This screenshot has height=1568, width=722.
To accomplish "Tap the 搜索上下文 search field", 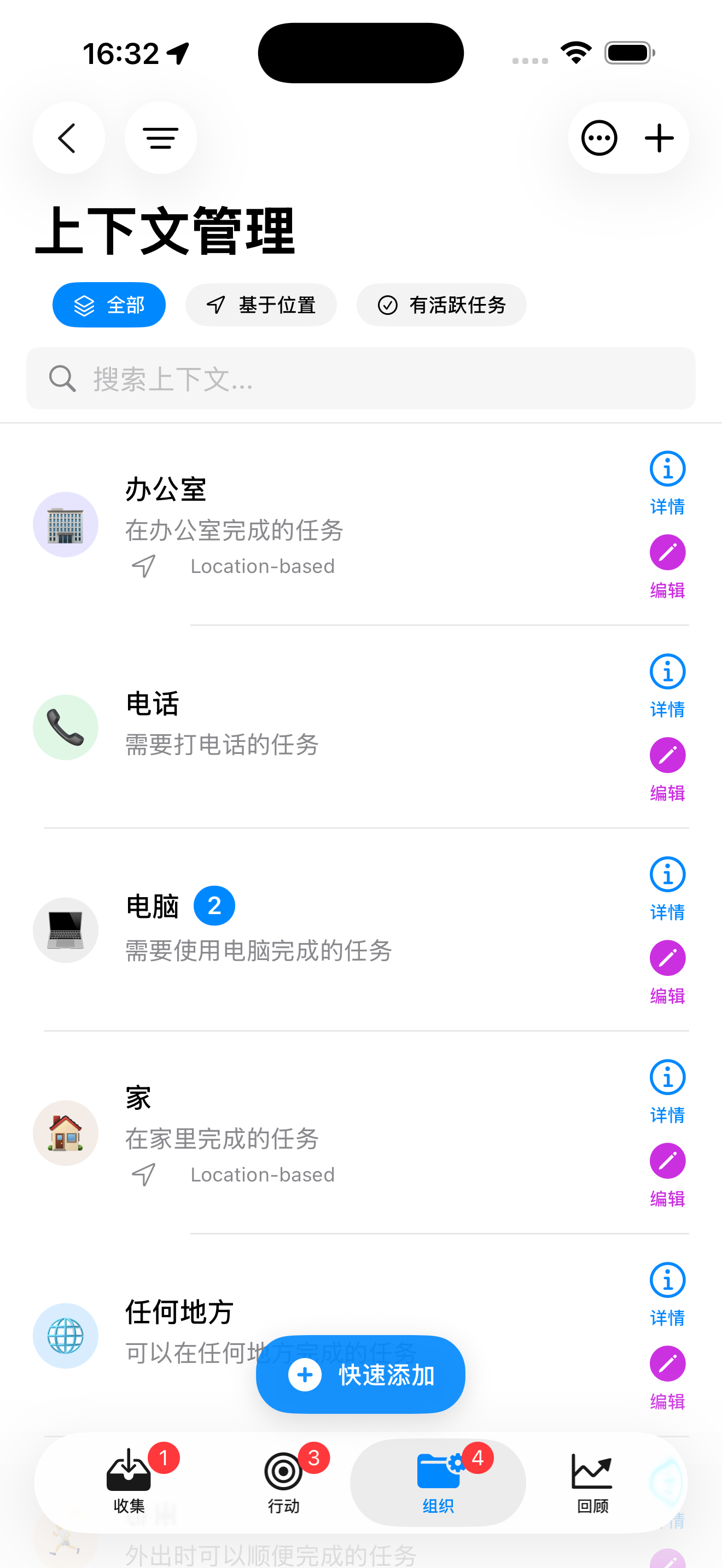I will click(x=361, y=379).
